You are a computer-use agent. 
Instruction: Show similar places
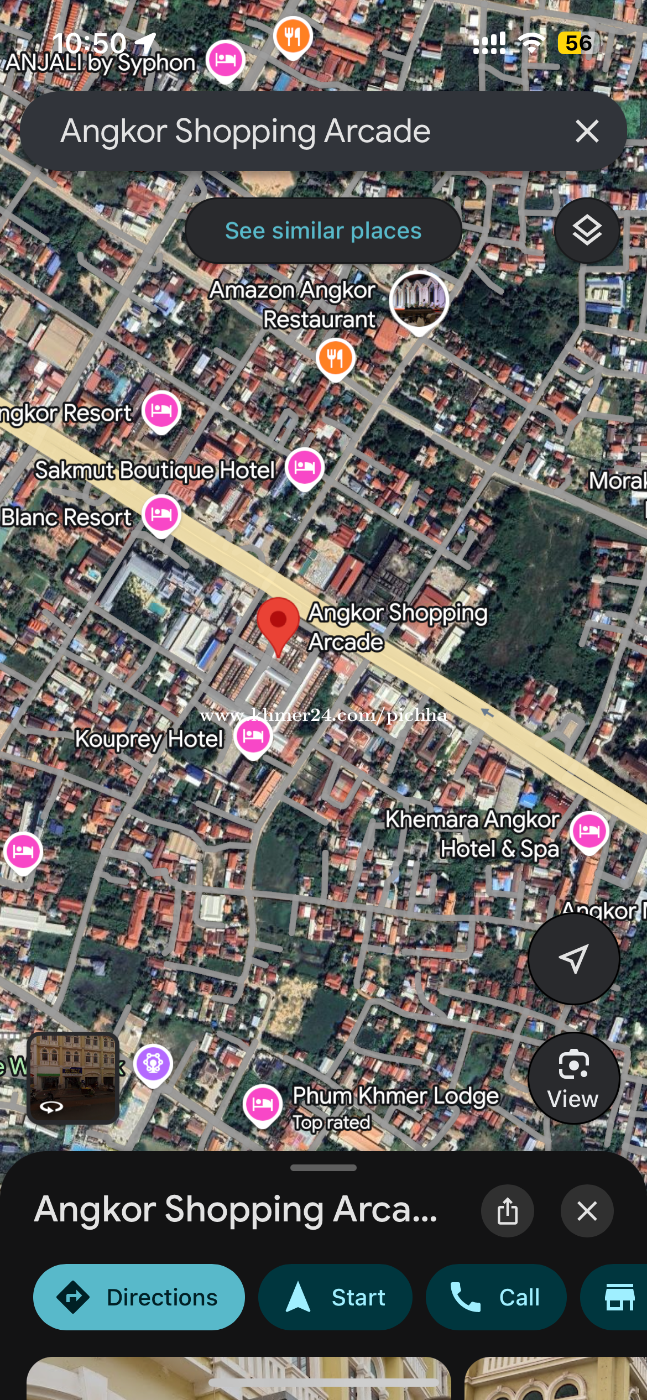tap(323, 231)
